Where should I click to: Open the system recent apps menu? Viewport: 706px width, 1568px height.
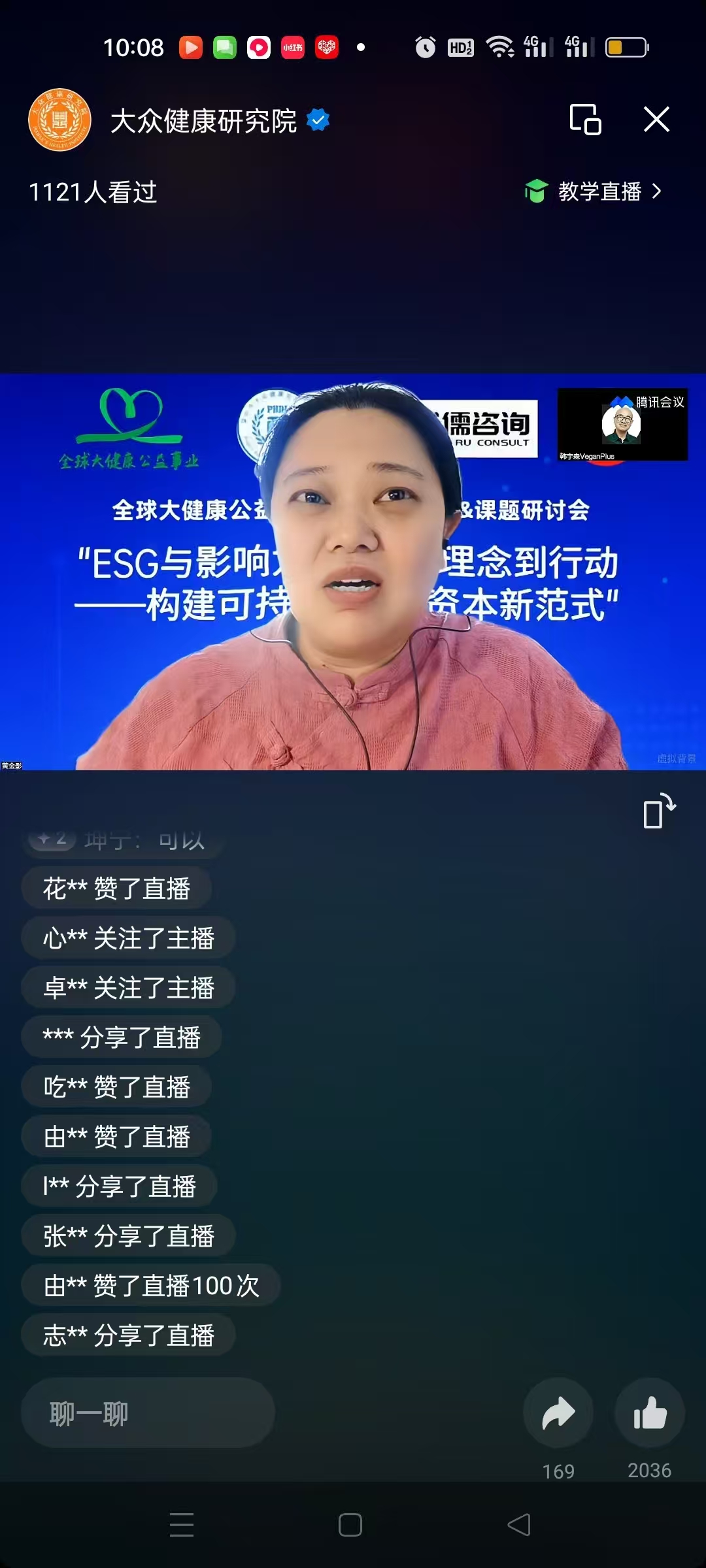182,1525
